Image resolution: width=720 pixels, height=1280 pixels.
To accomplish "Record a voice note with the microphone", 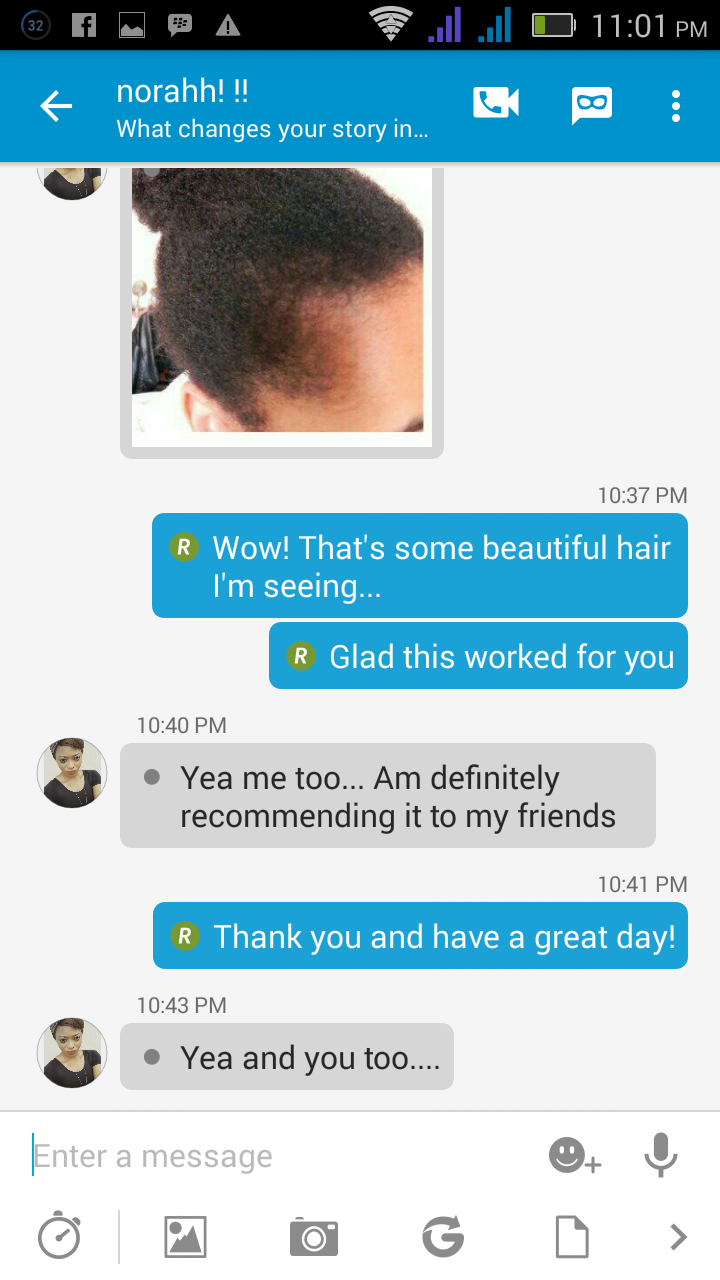I will pyautogui.click(x=660, y=1155).
